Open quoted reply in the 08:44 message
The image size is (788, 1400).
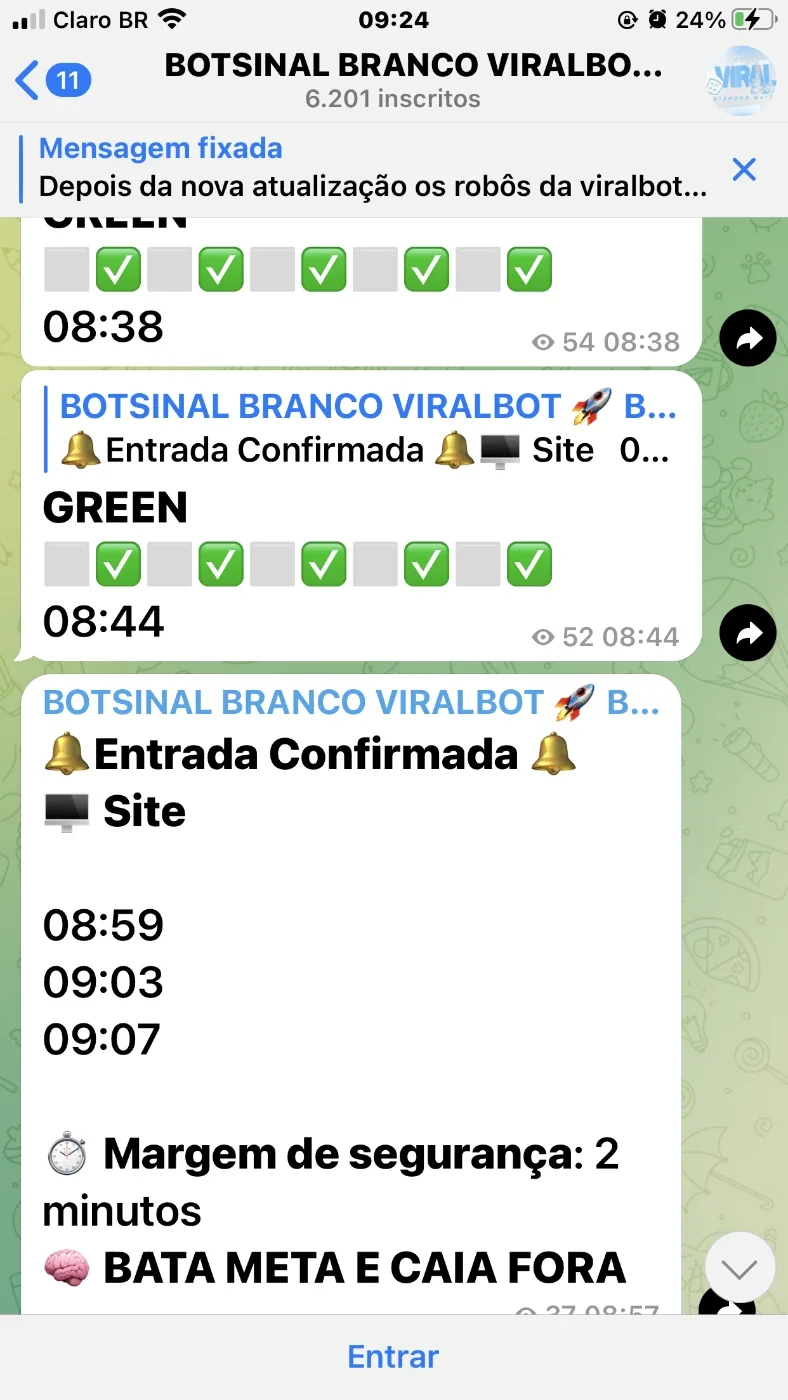coord(362,428)
